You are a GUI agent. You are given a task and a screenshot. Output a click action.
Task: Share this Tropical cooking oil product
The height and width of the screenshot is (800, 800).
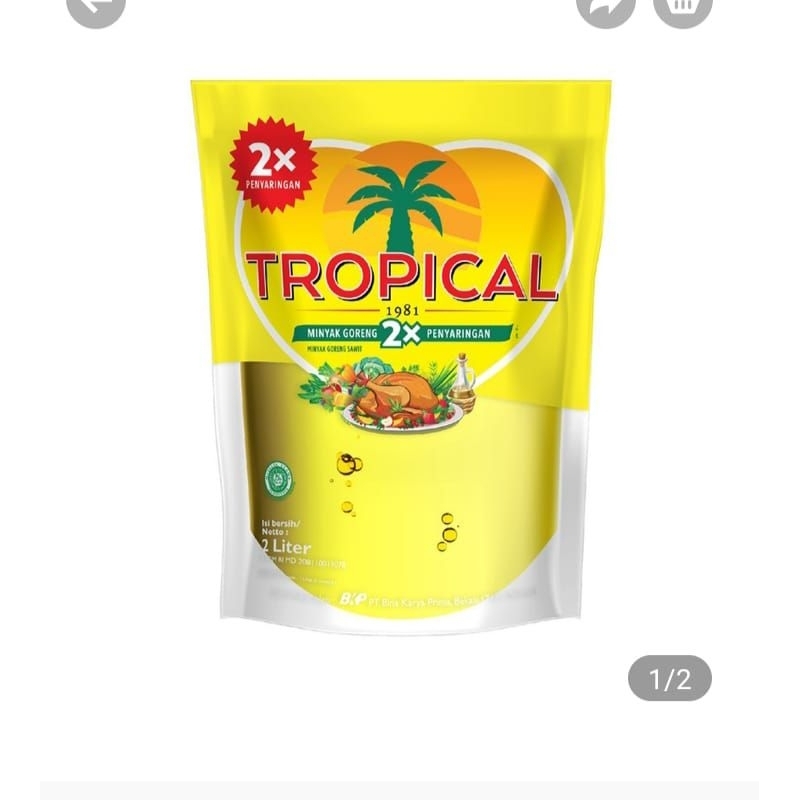(x=606, y=6)
